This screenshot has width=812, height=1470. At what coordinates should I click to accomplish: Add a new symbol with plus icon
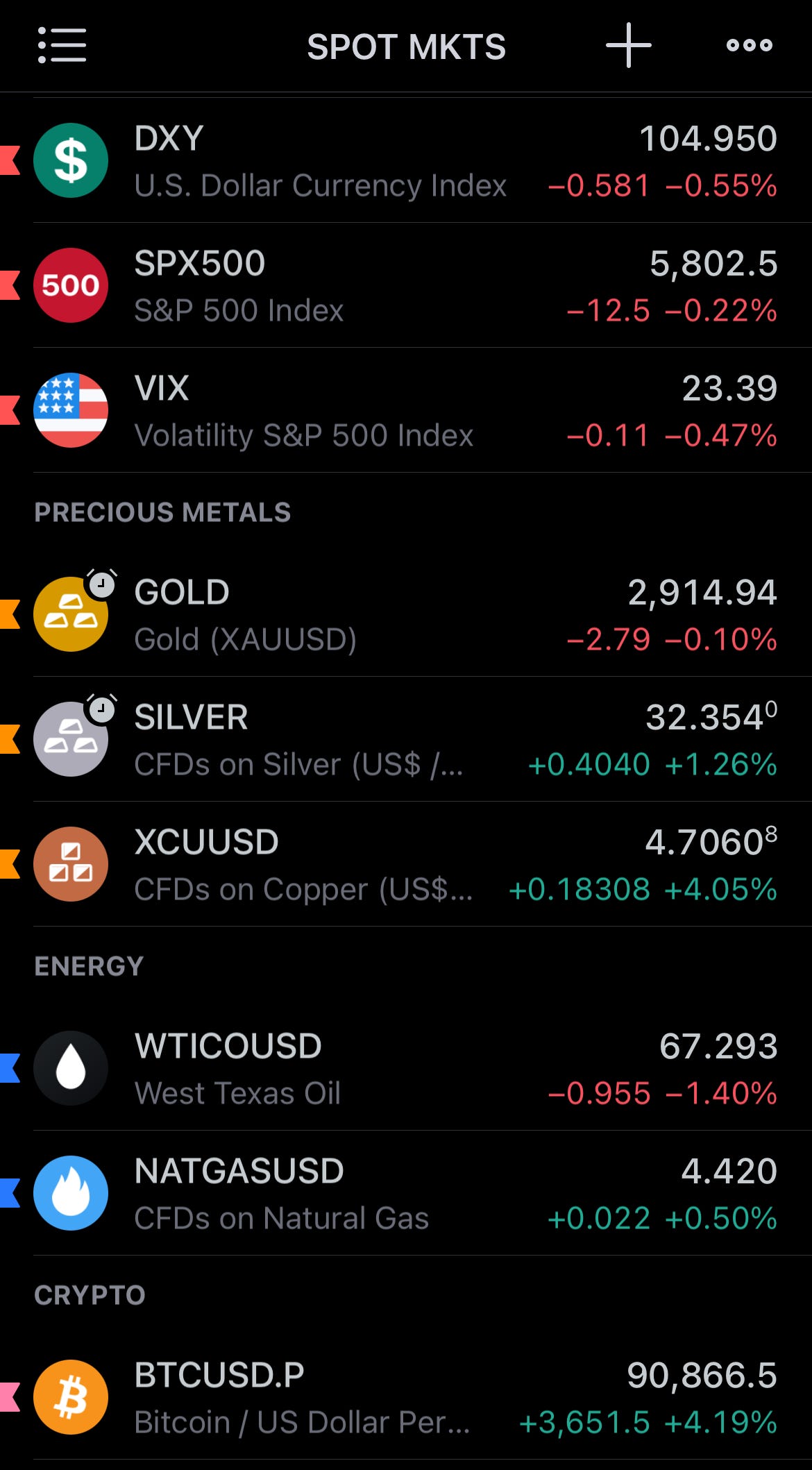(x=628, y=45)
